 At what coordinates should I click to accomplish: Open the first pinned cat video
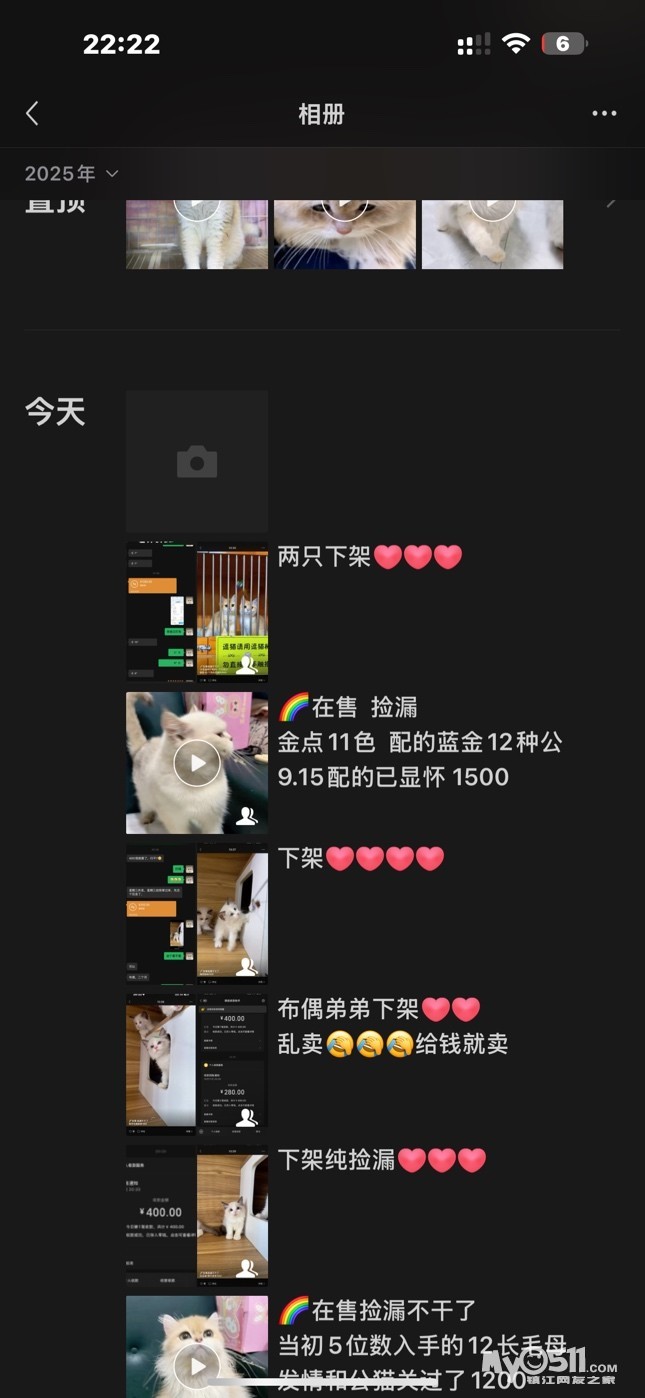coord(197,233)
